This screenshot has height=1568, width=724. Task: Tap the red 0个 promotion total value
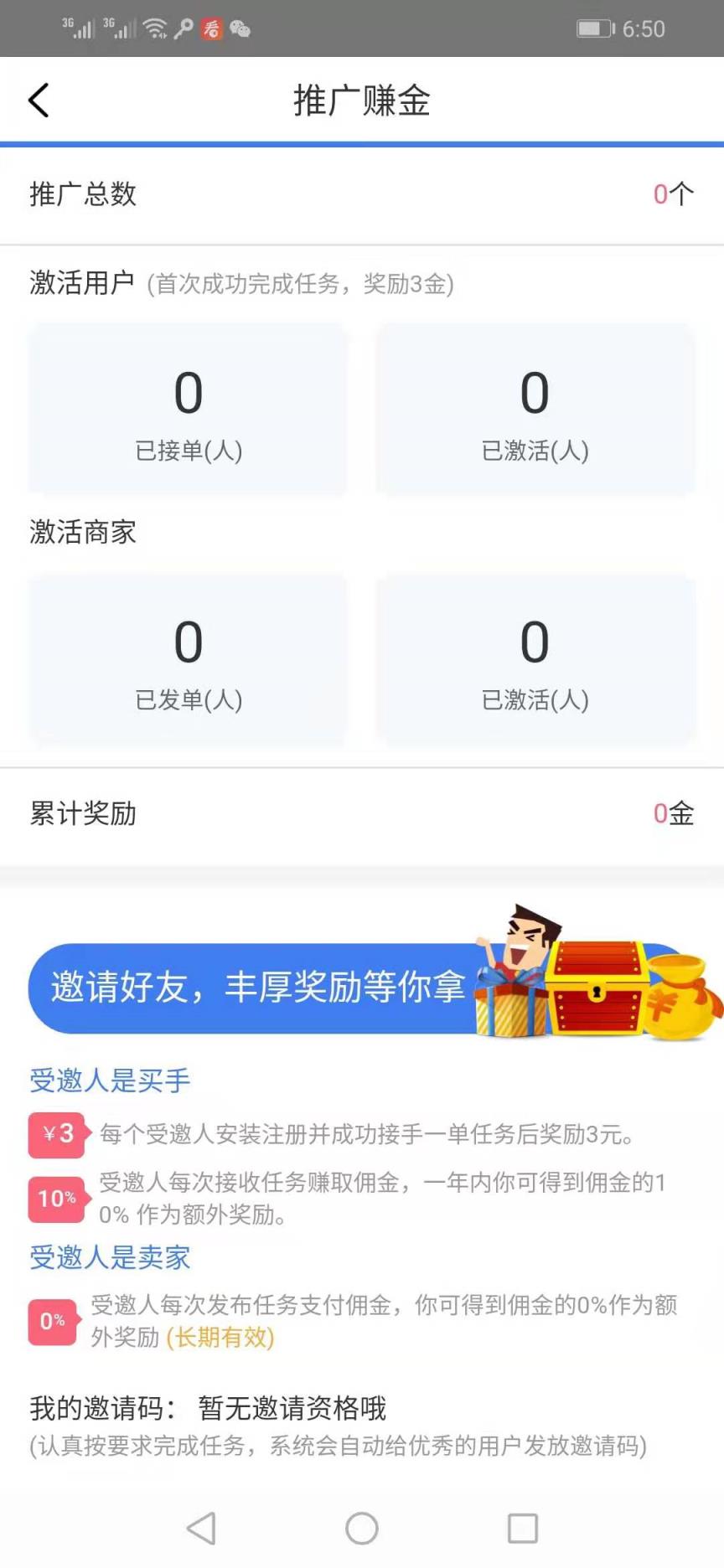(673, 194)
